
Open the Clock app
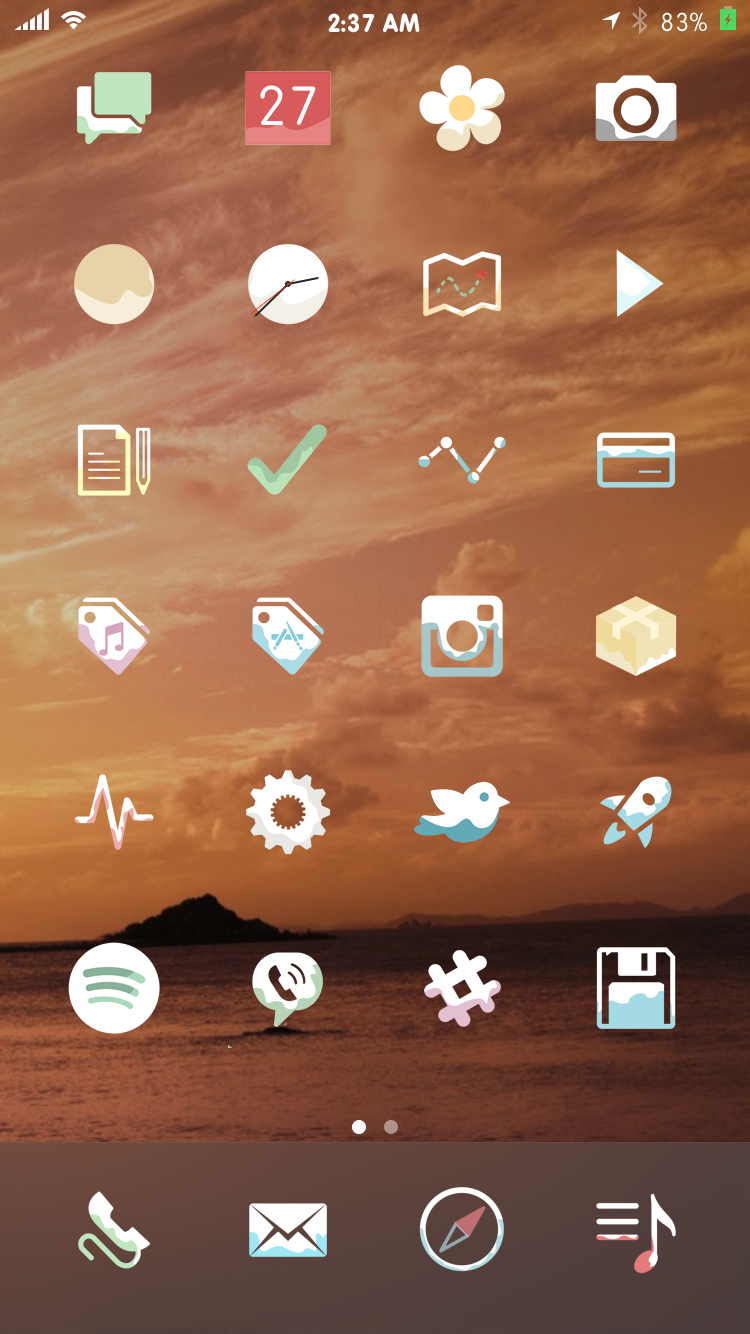click(x=288, y=284)
